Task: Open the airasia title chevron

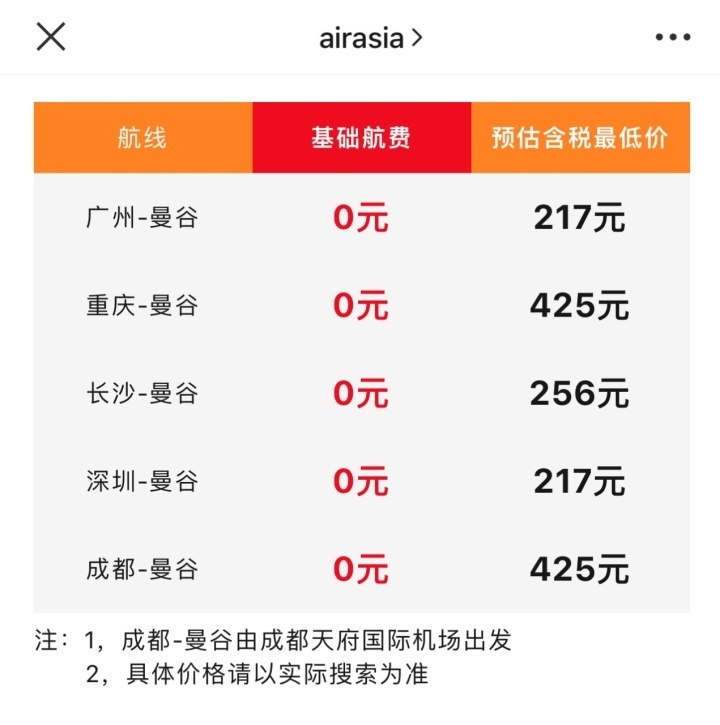Action: coord(417,38)
